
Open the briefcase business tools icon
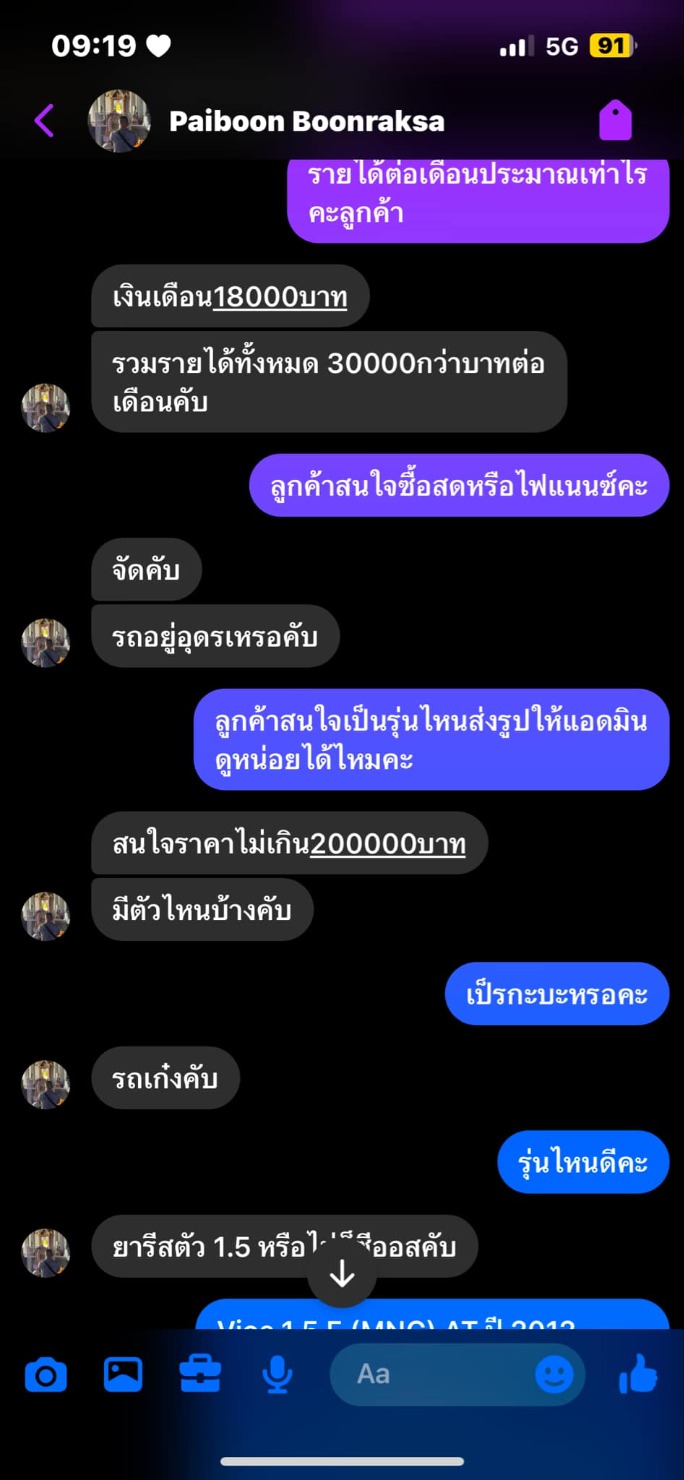tap(200, 1375)
